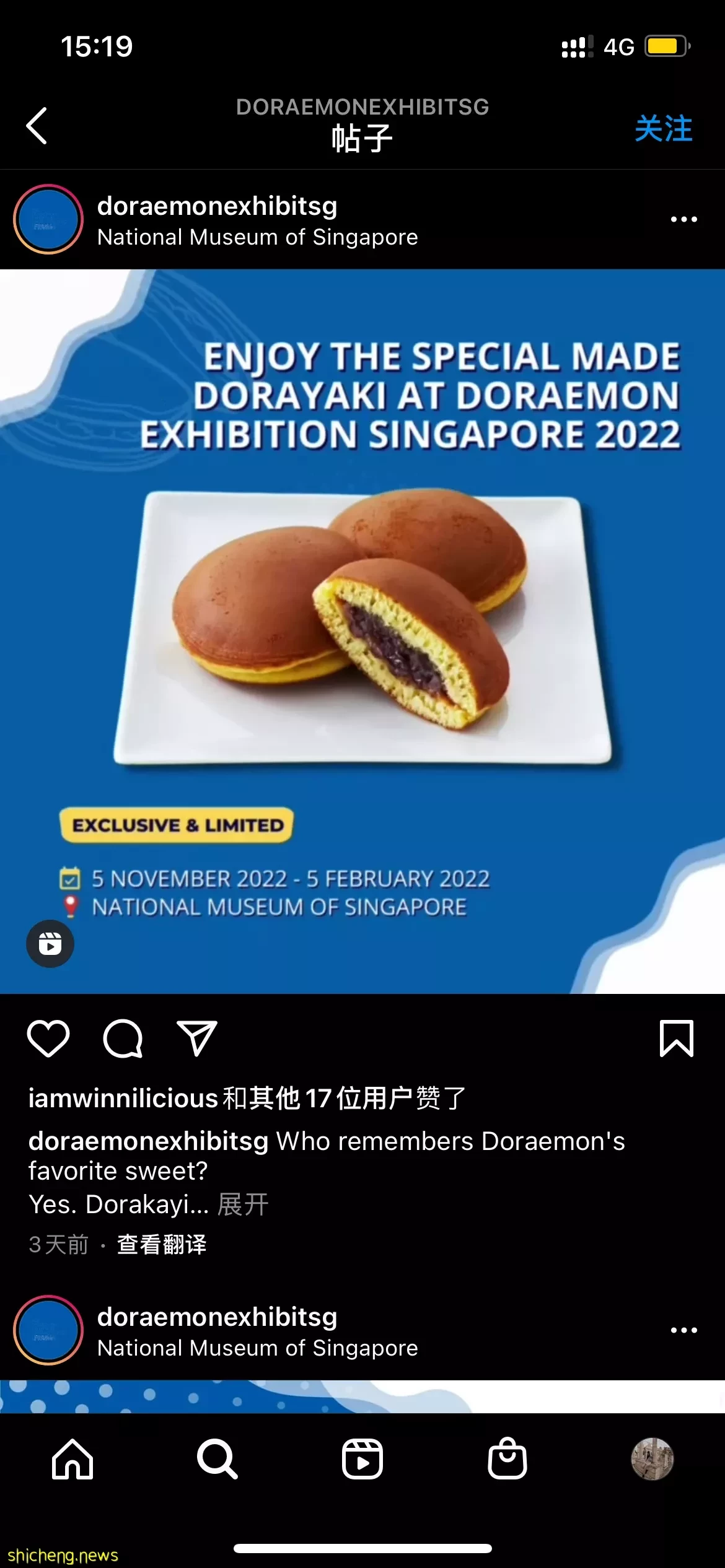Open the dorayaki reel image
725x1568 pixels.
(x=362, y=632)
